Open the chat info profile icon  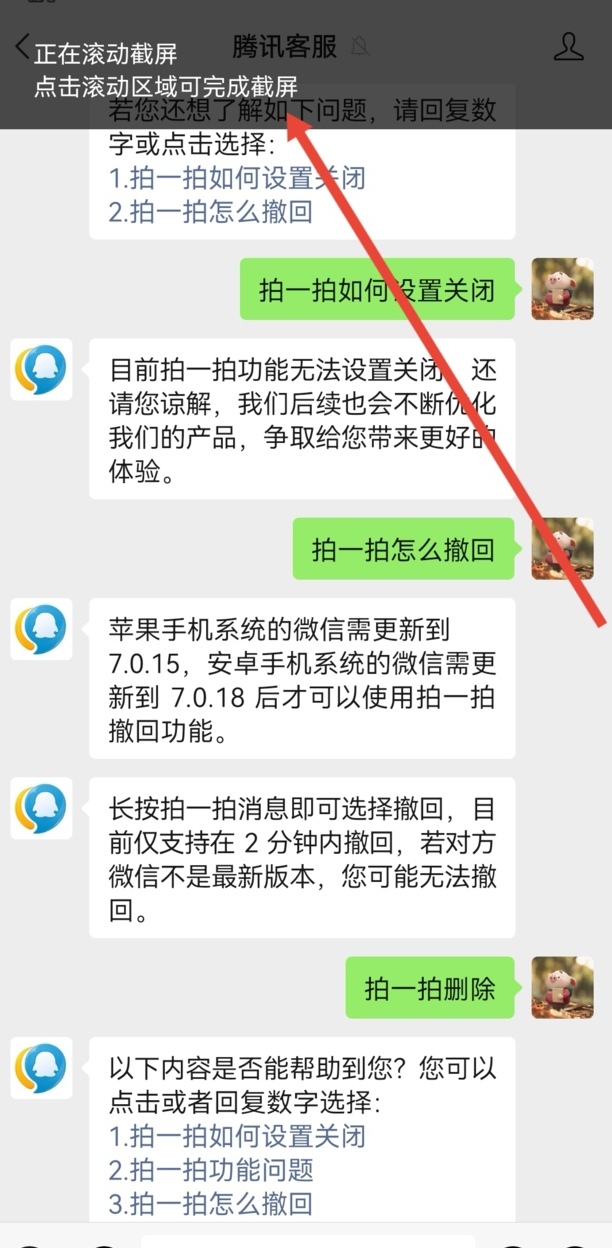point(568,46)
